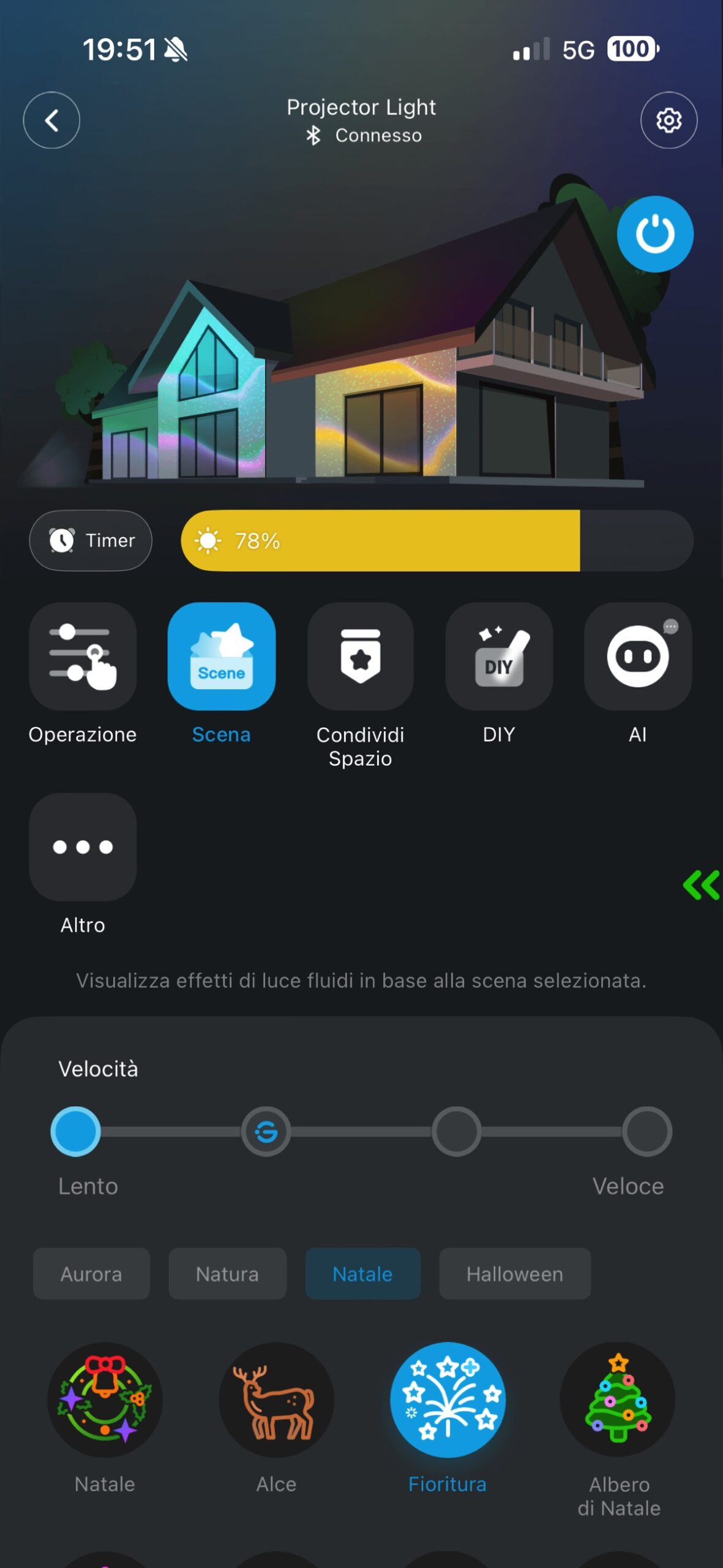The width and height of the screenshot is (723, 1568).
Task: Open the Altro options
Action: (83, 847)
